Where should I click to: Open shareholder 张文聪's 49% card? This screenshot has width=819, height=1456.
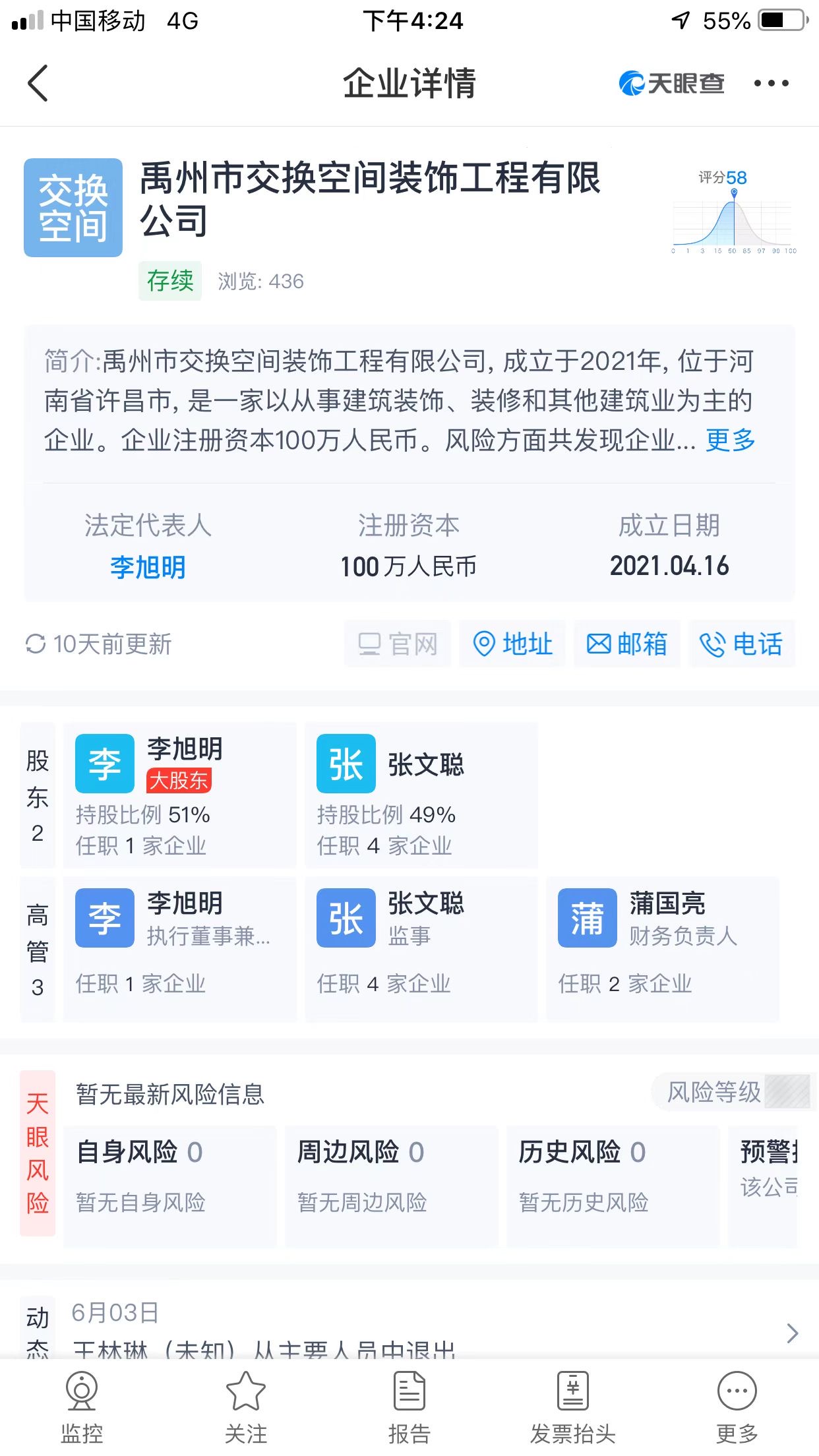coord(421,795)
